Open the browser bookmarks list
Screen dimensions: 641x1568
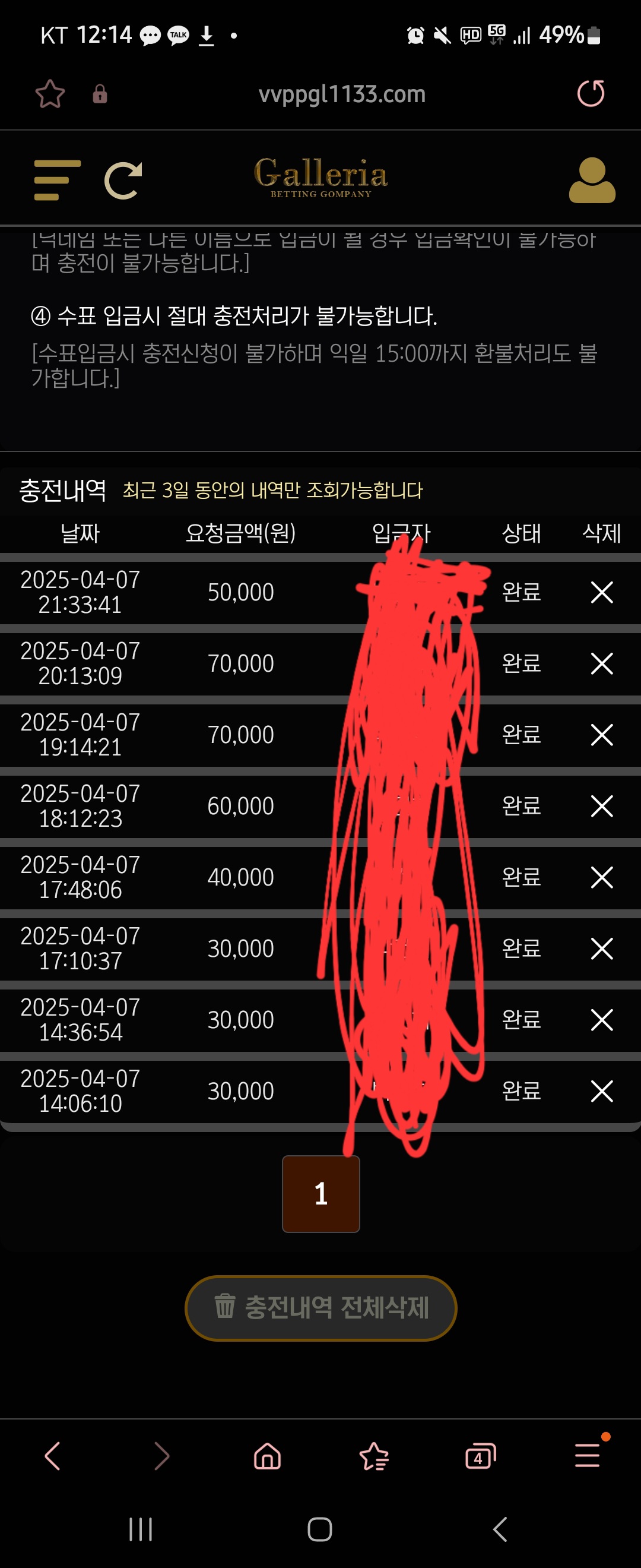point(373,1456)
